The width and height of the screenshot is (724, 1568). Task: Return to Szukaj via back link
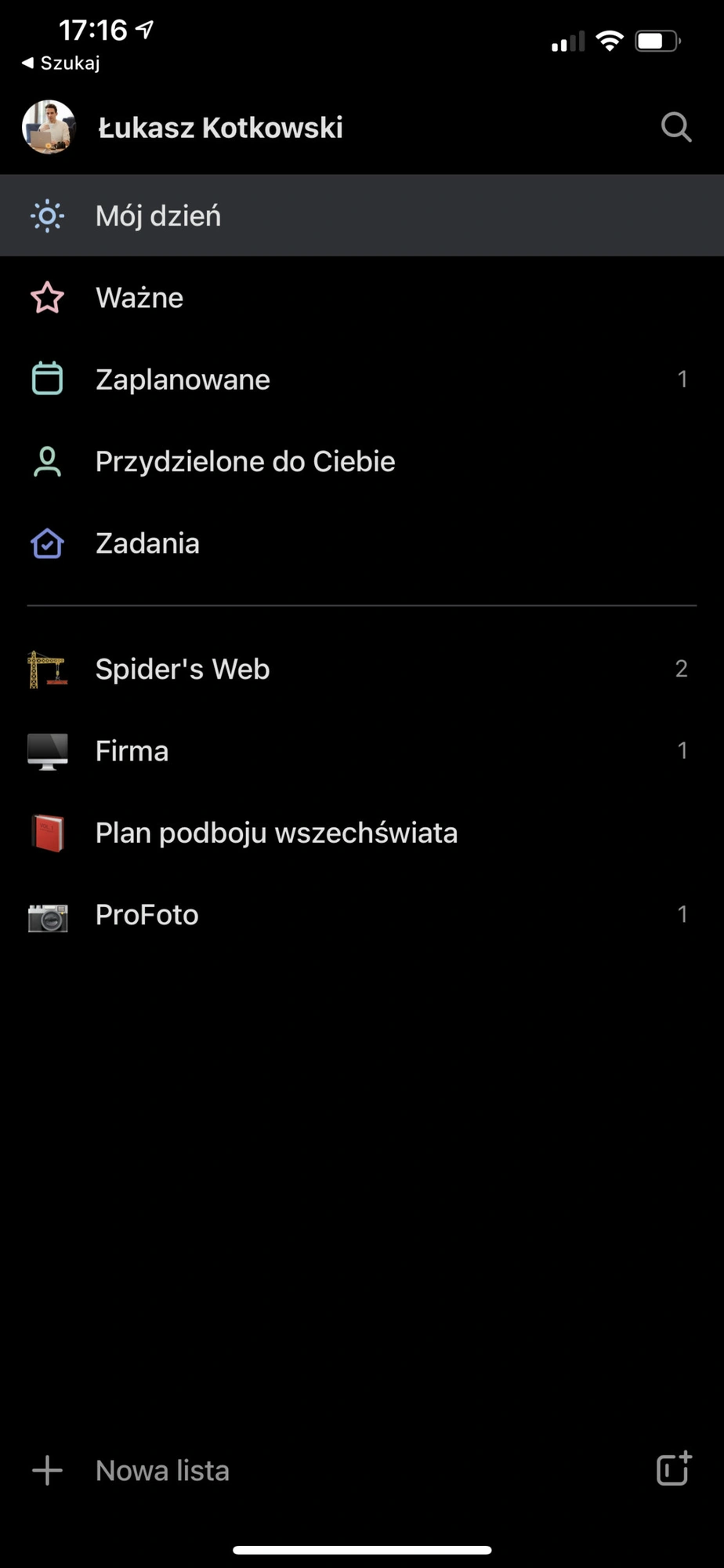[61, 63]
